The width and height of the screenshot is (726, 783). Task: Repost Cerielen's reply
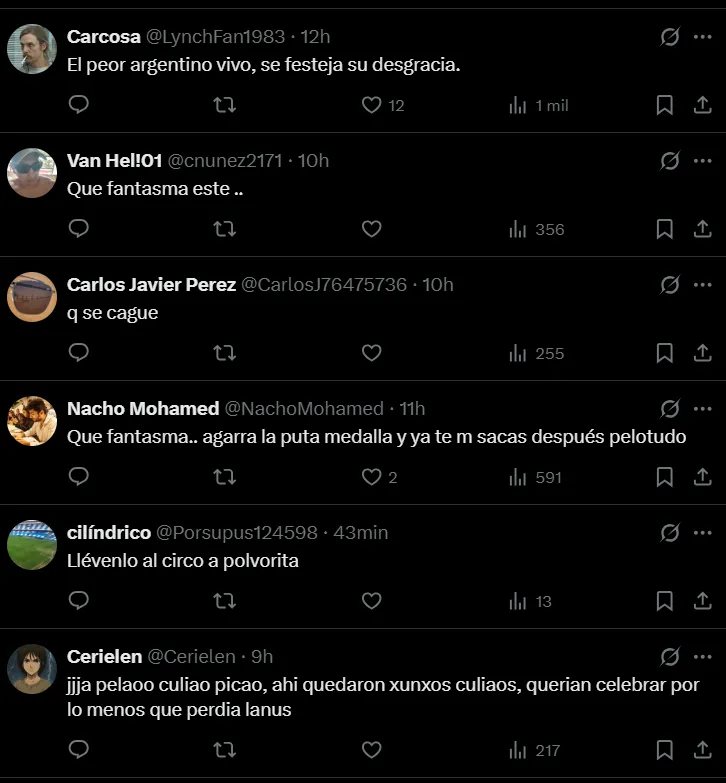coord(225,749)
